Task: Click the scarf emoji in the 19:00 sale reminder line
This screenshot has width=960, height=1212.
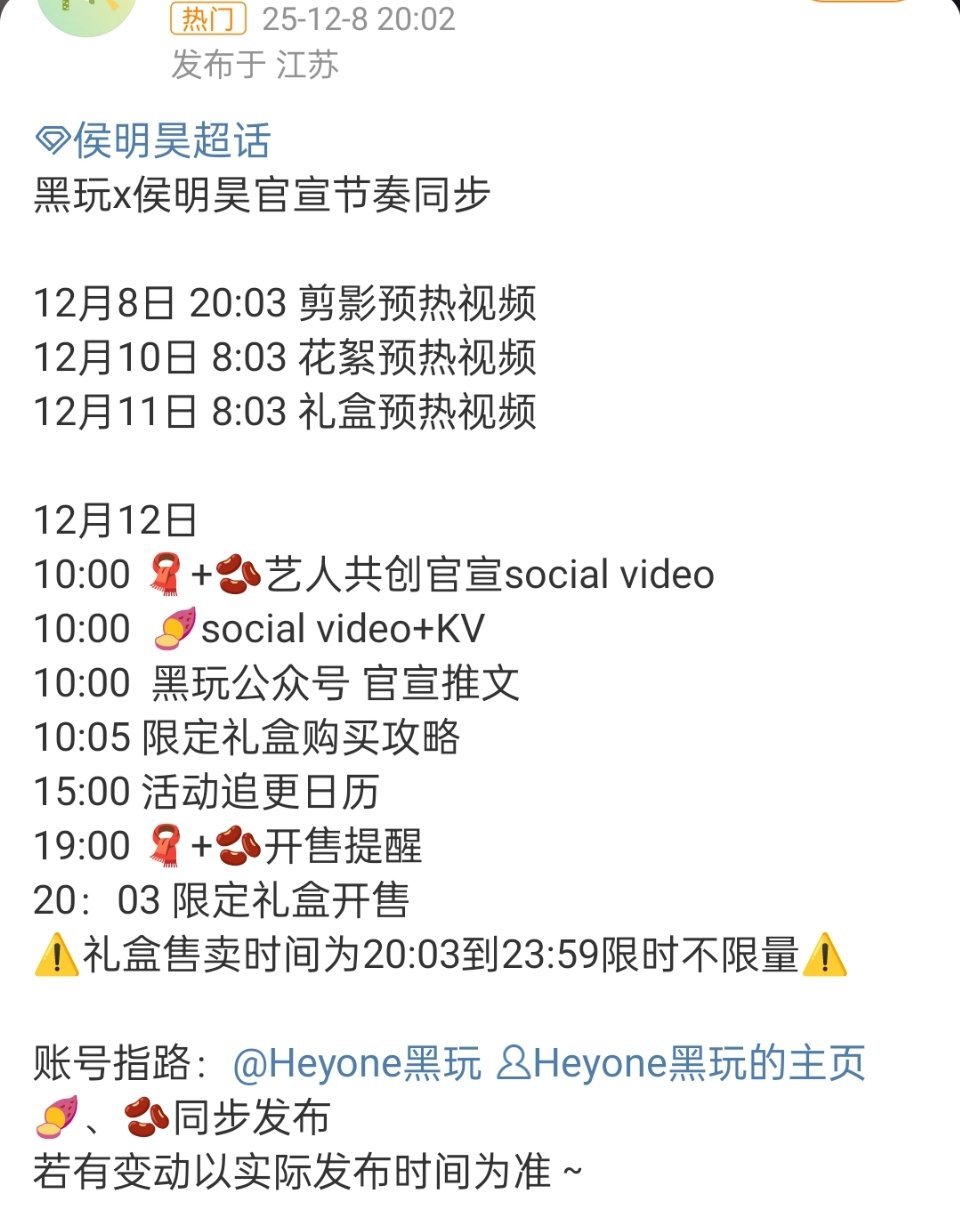Action: pos(164,845)
